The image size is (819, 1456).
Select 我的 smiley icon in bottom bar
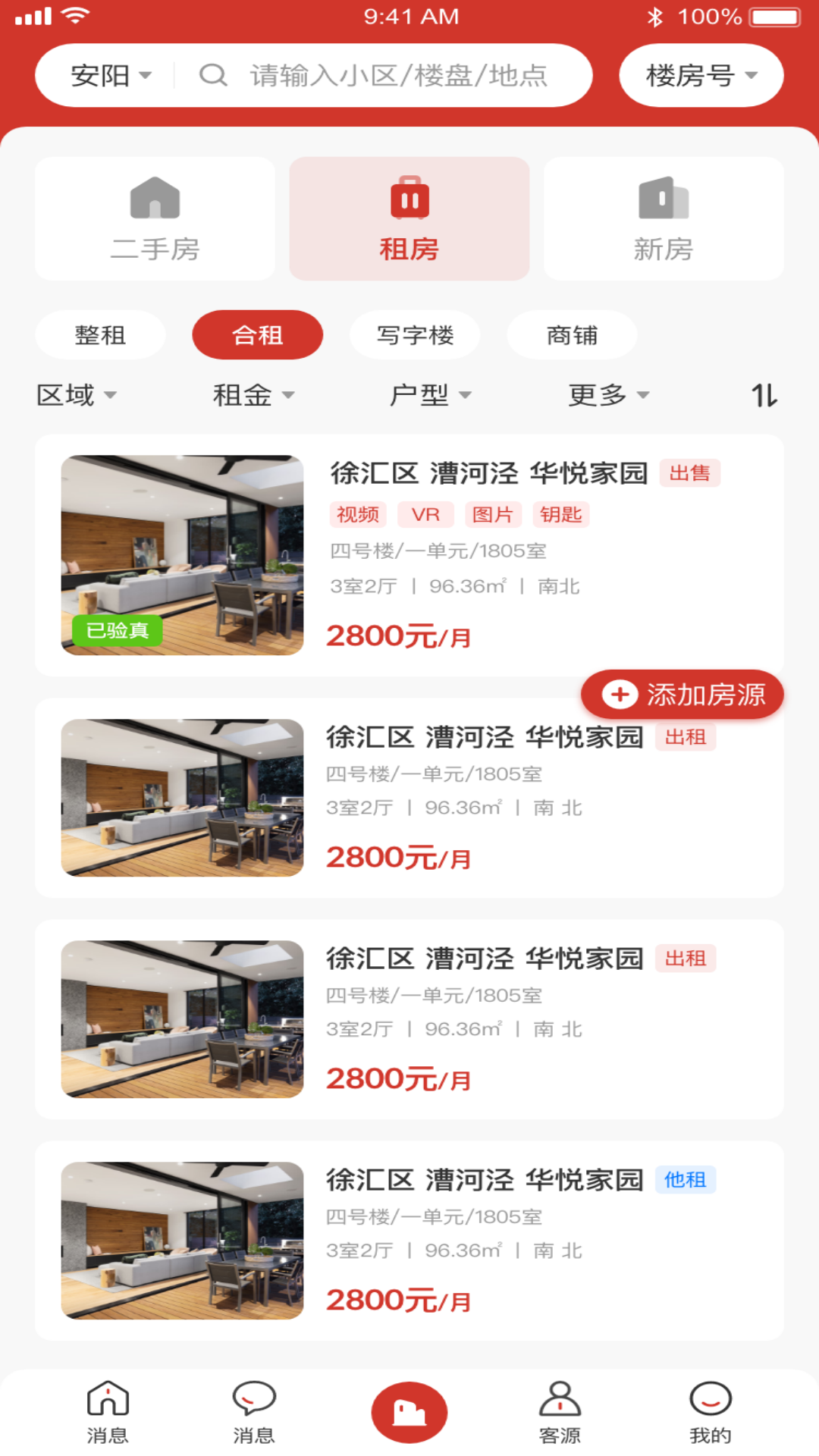tap(711, 1408)
